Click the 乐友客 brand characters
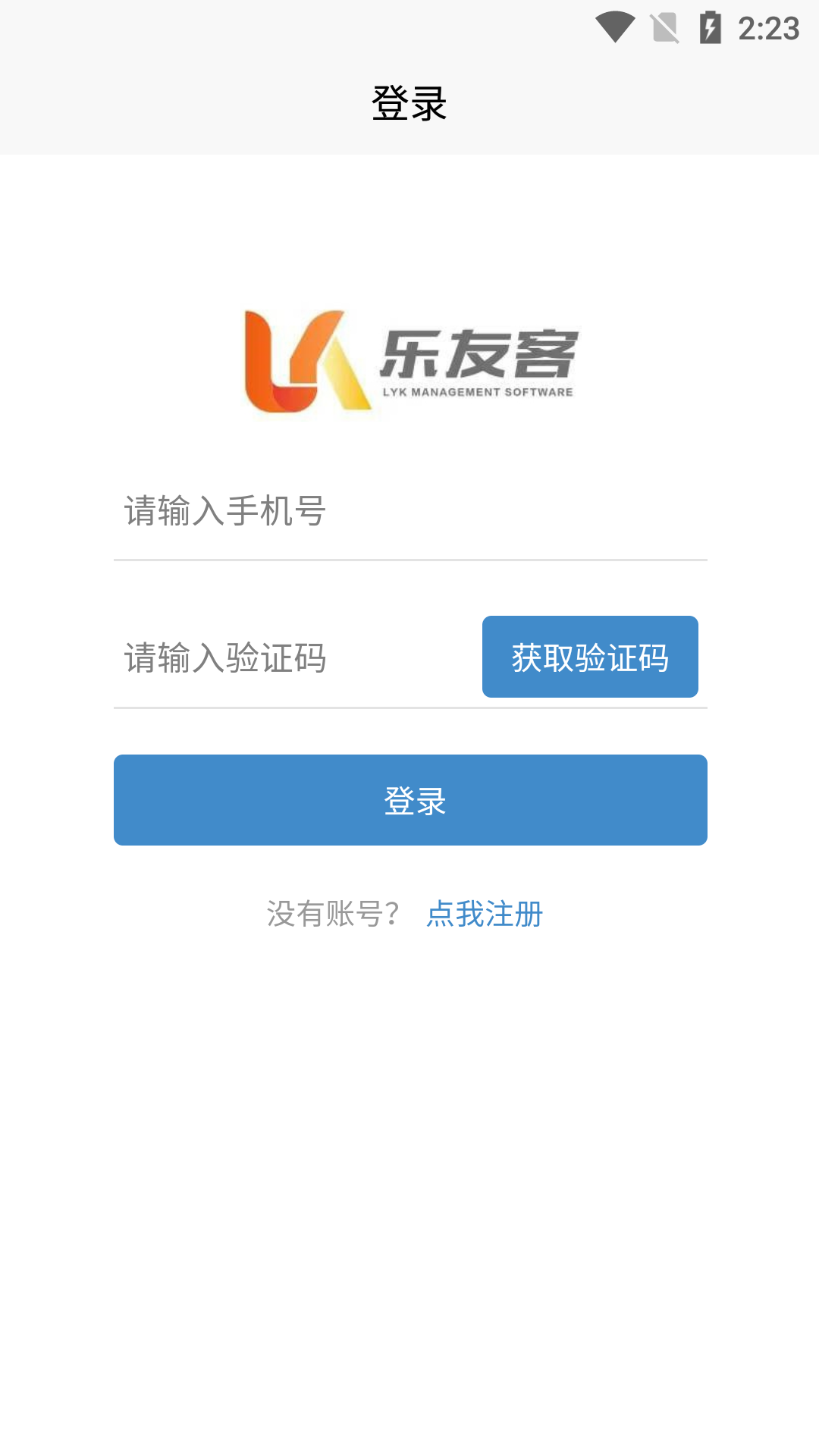 point(478,350)
